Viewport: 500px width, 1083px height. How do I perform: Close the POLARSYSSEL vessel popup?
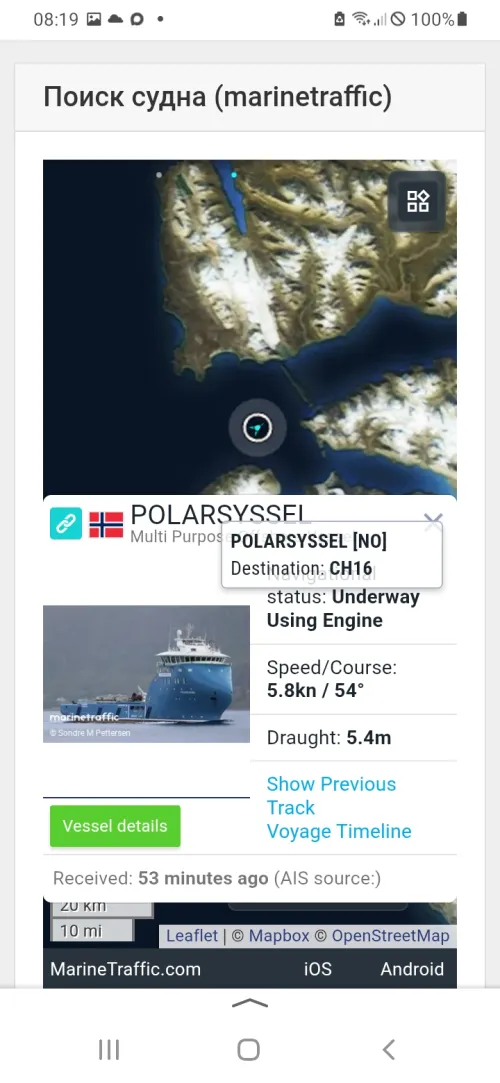[433, 521]
